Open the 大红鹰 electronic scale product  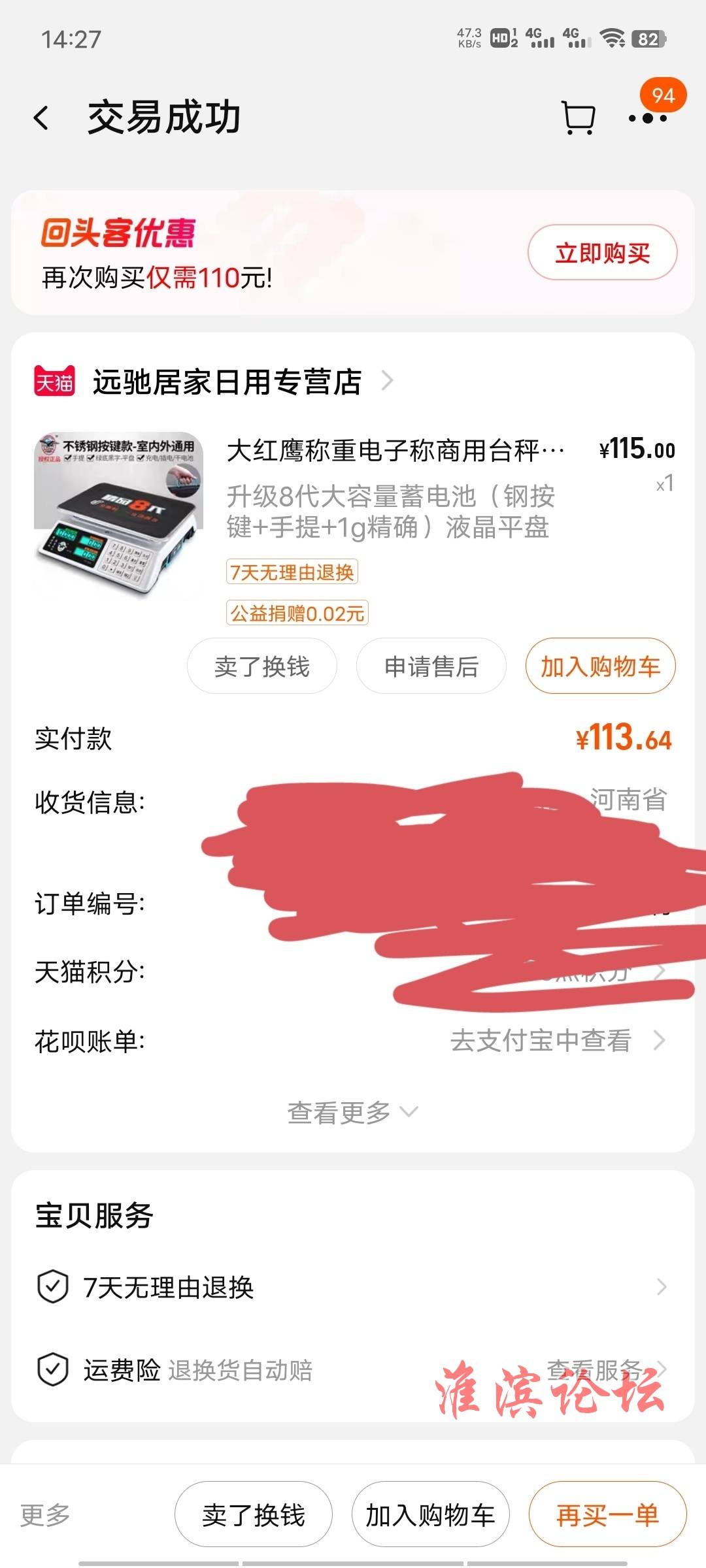(395, 451)
